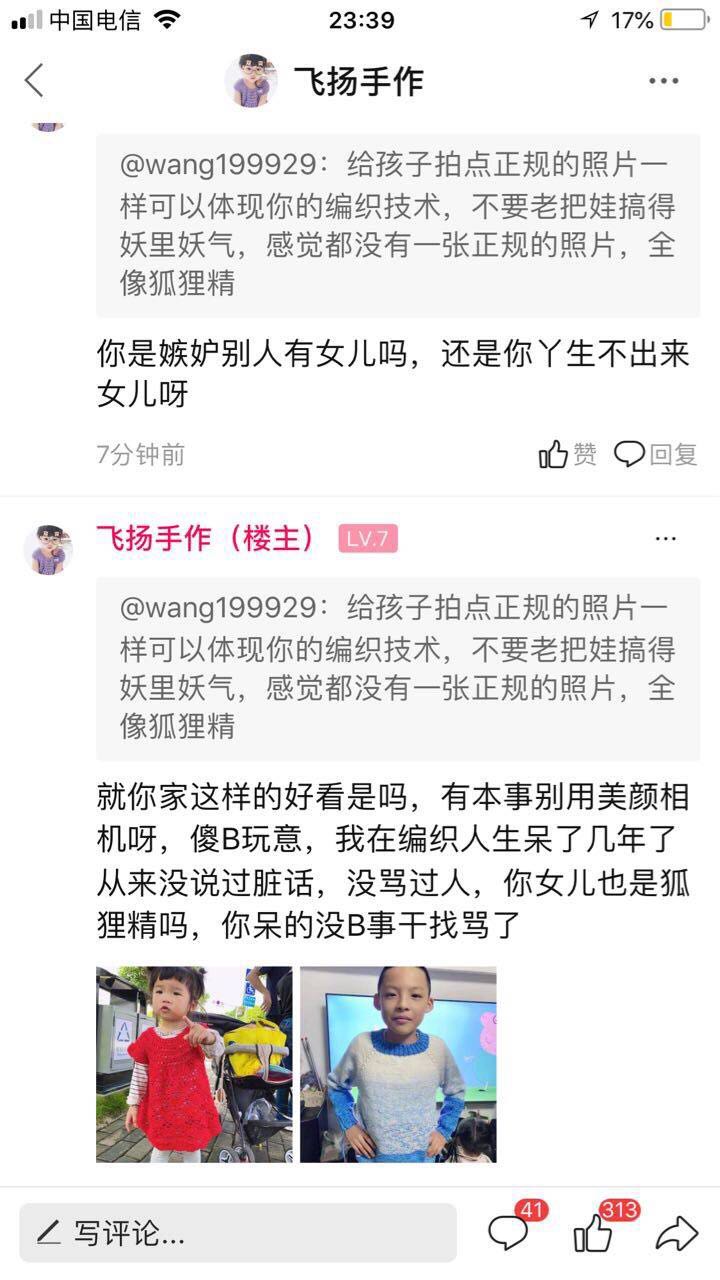The image size is (720, 1280).
Task: Share this post via the arrow icon
Action: pyautogui.click(x=676, y=1233)
